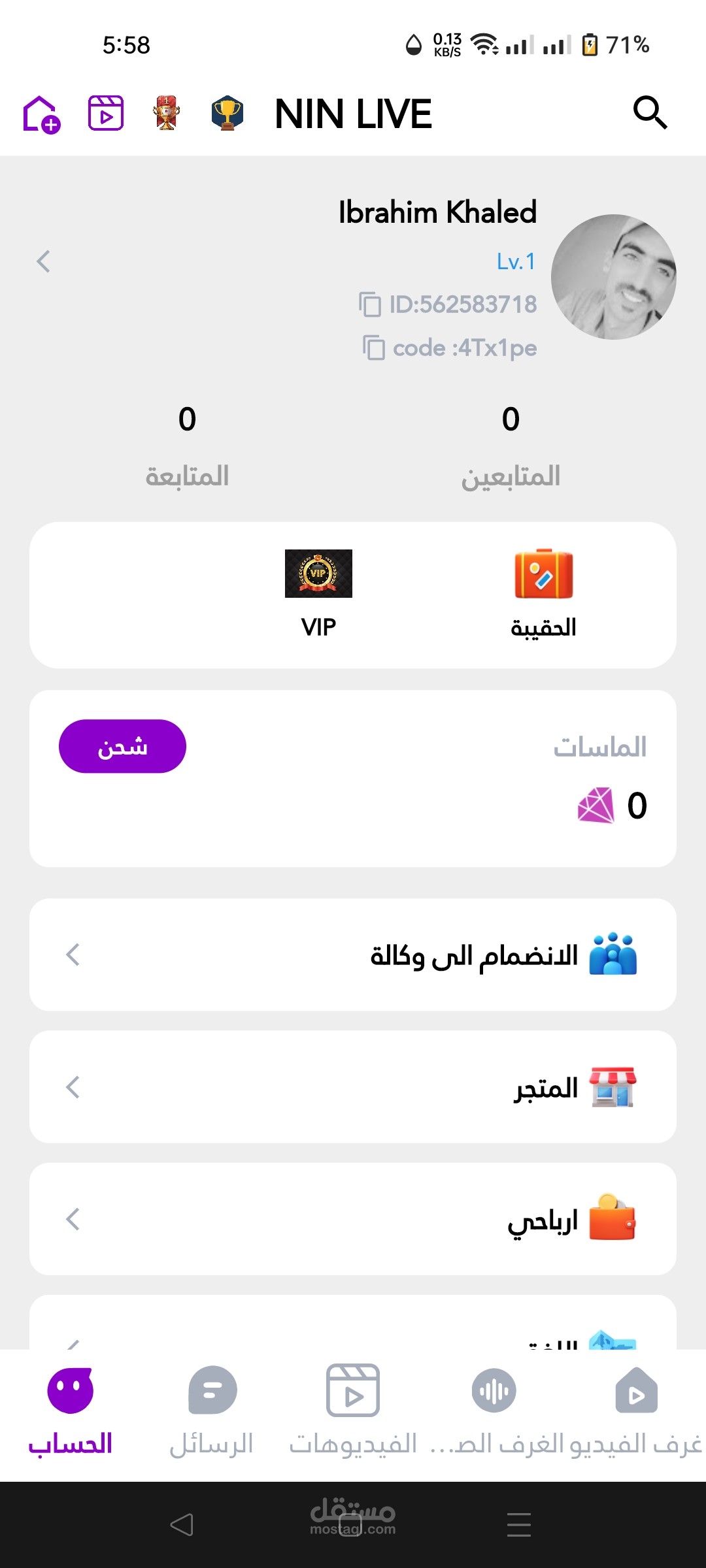Open الانضمام الى وكالة row
706x1568 pixels.
click(x=353, y=955)
